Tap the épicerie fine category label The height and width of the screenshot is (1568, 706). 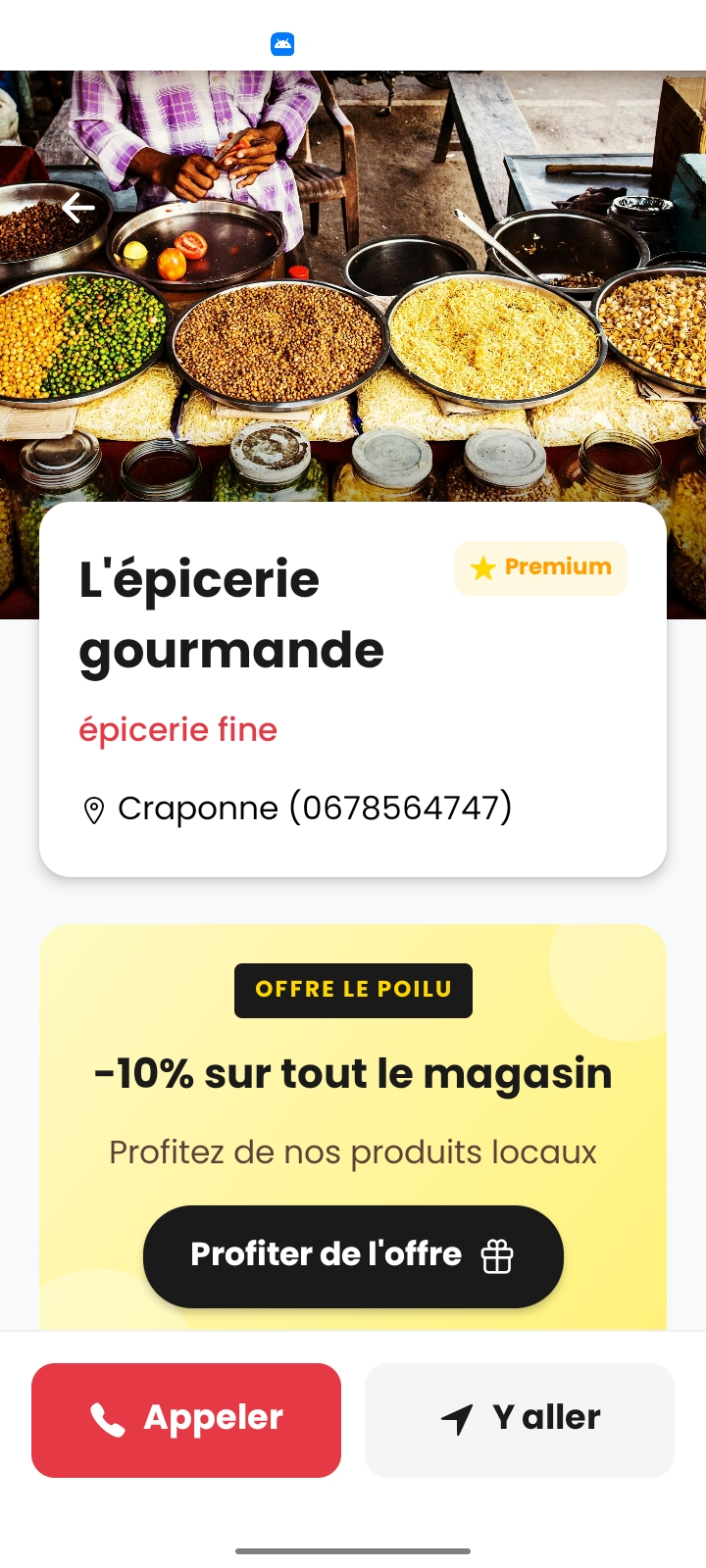tap(177, 729)
